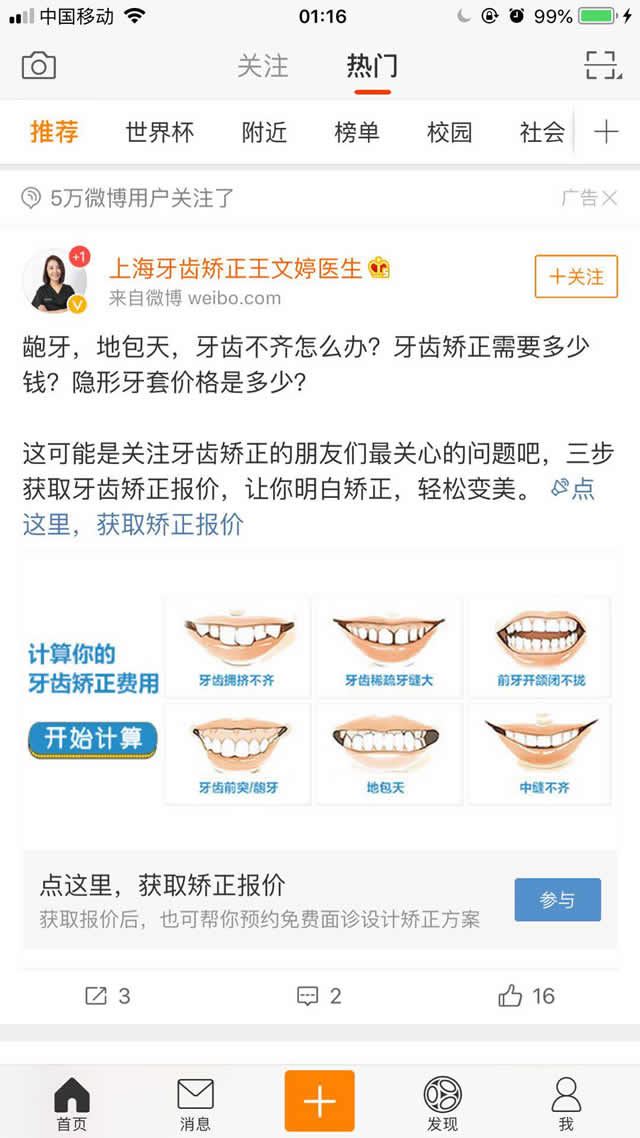The height and width of the screenshot is (1138, 640).
Task: Open the QR scan icon
Action: [x=603, y=66]
